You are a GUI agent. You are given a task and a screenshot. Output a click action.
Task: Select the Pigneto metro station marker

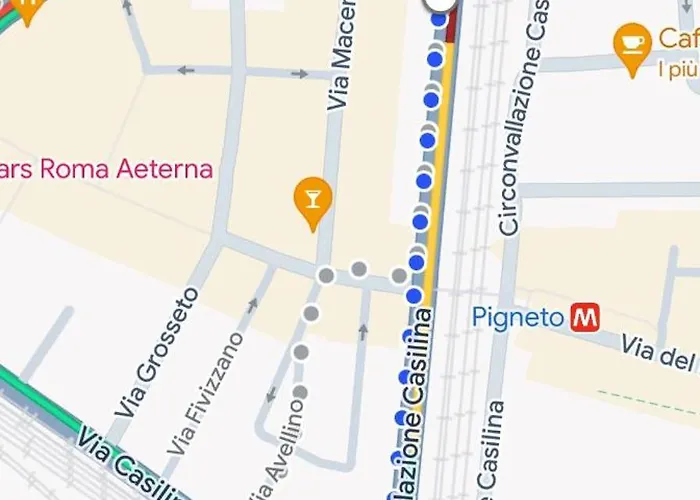585,318
